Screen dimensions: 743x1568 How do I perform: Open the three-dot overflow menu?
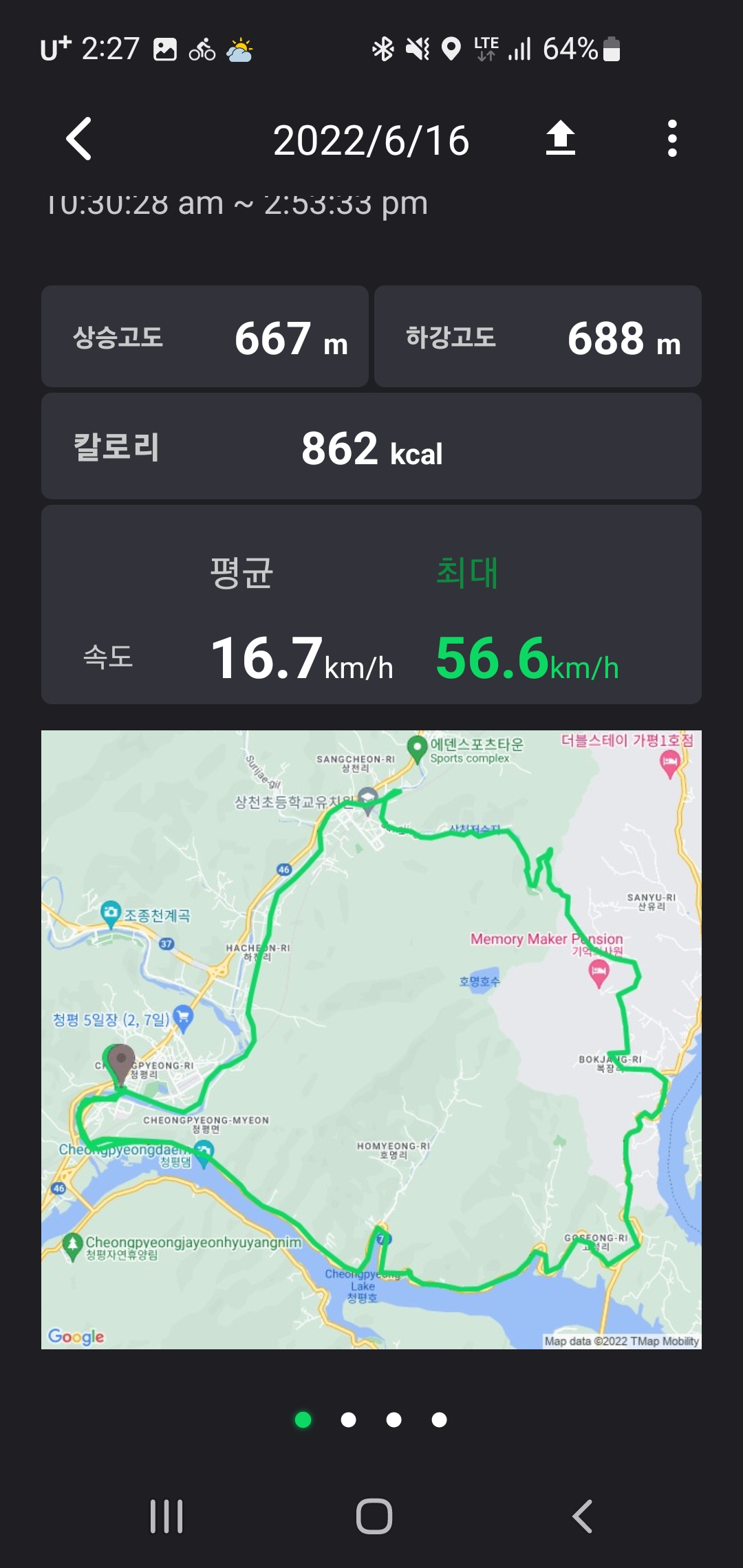[672, 138]
